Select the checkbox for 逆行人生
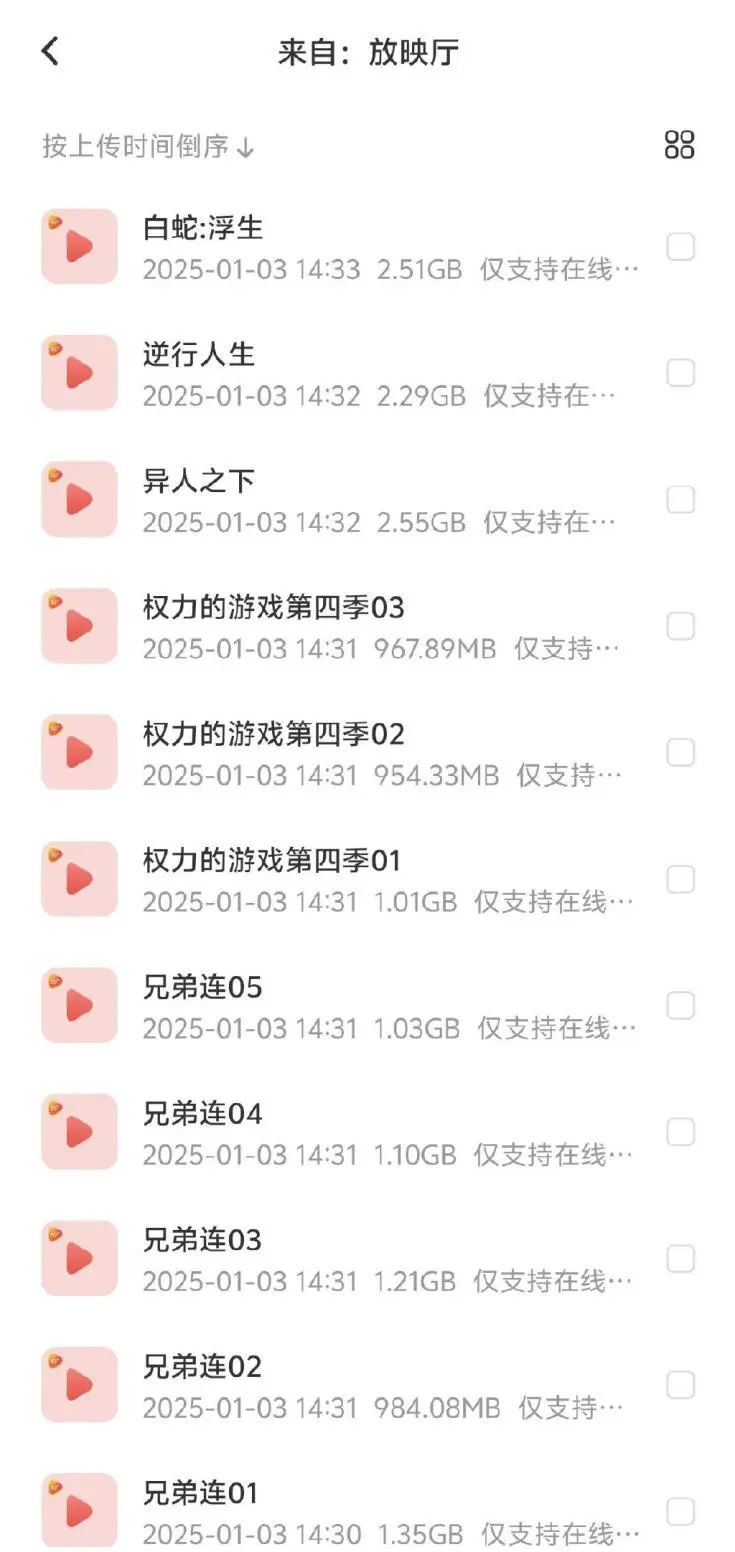Image resolution: width=735 pixels, height=1552 pixels. click(681, 373)
